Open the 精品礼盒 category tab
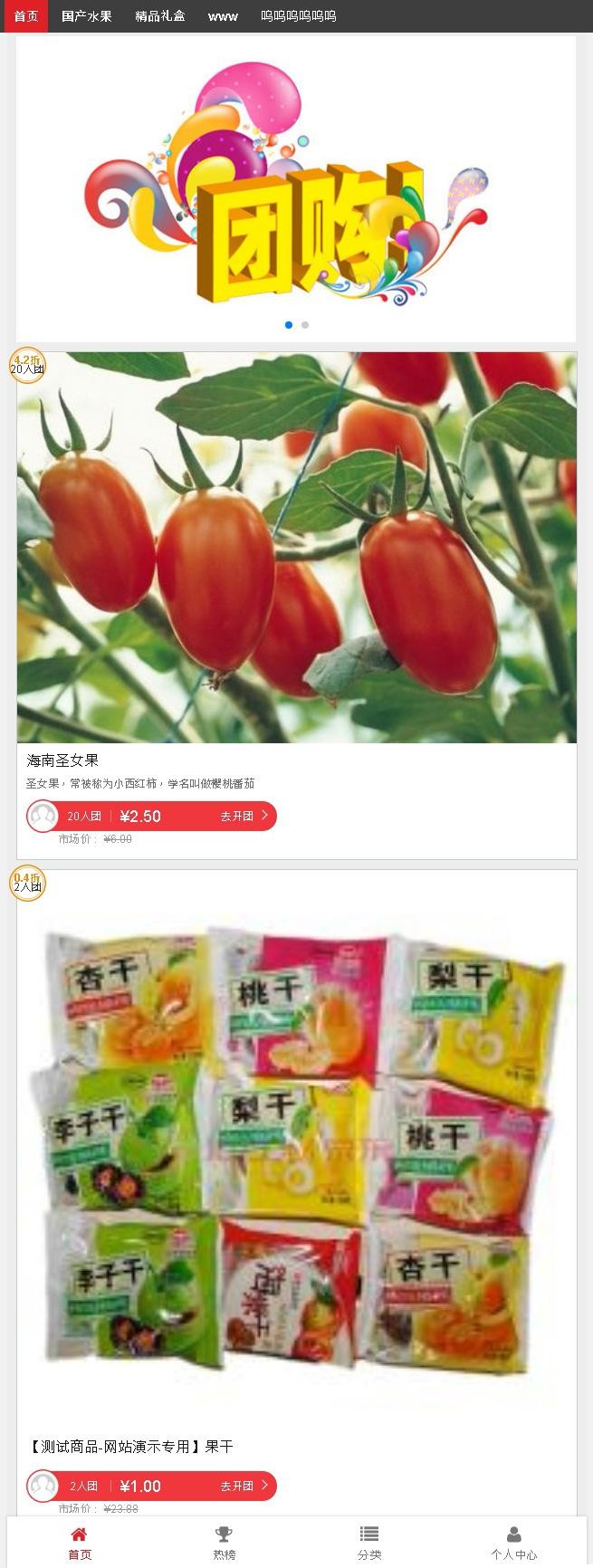593x1568 pixels. pyautogui.click(x=160, y=16)
